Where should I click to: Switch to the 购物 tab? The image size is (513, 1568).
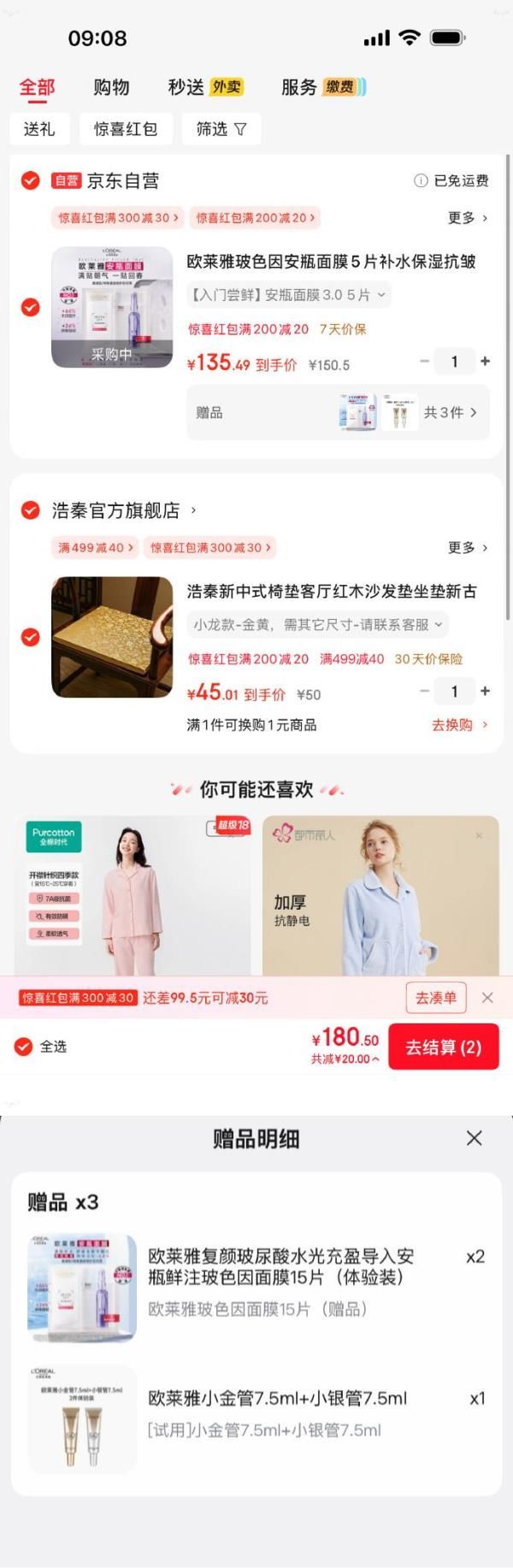[111, 86]
